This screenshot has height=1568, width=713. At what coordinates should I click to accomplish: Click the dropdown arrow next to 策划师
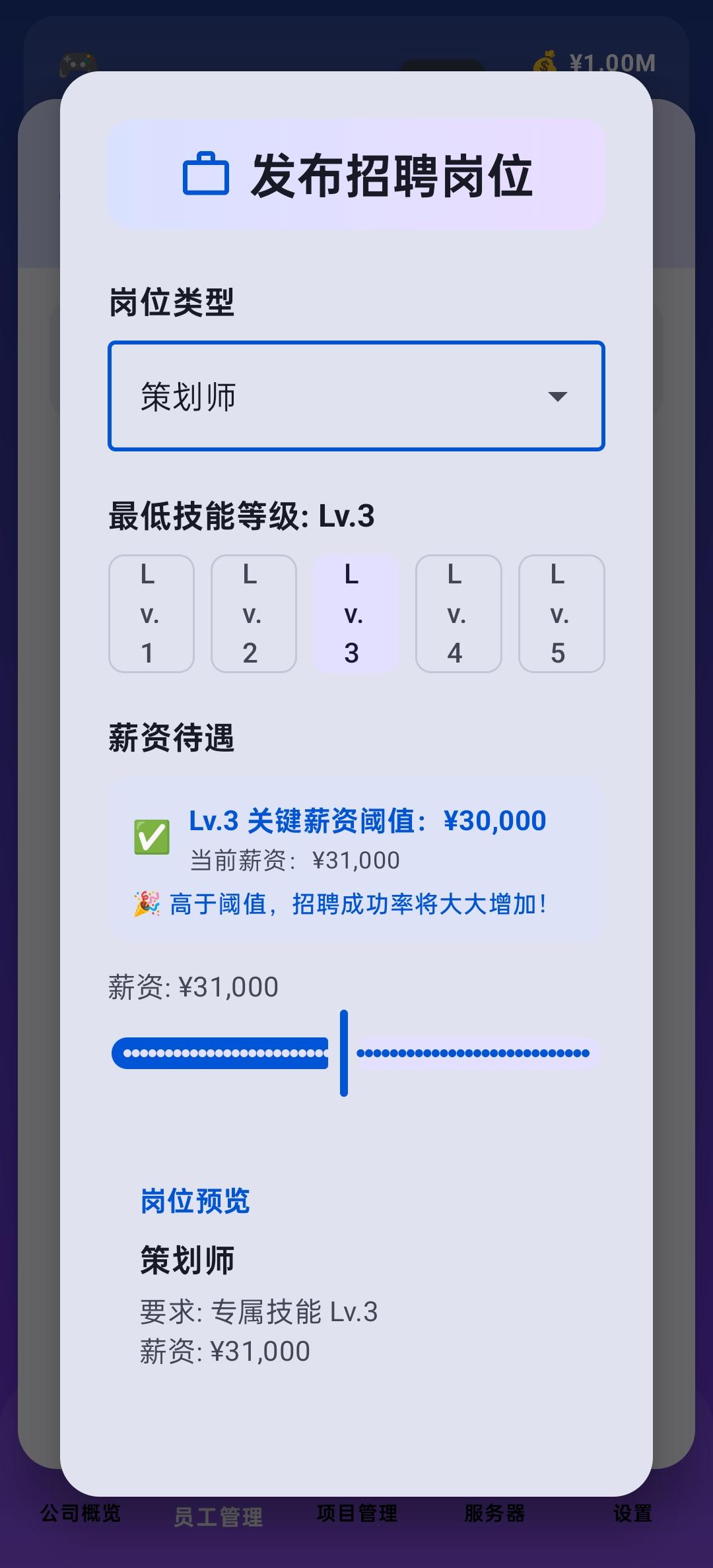pos(558,396)
